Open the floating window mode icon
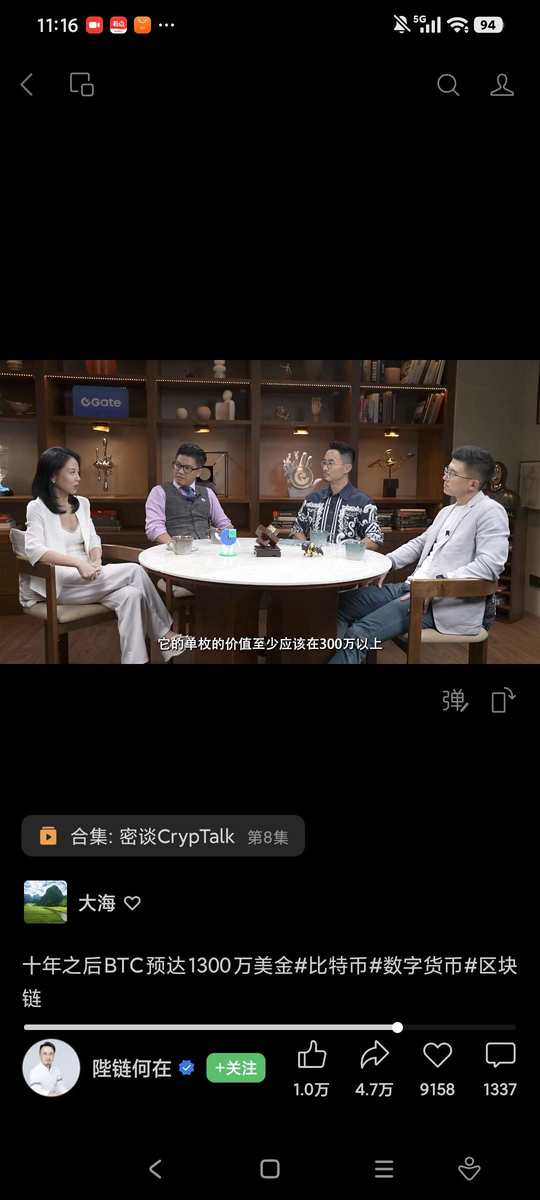This screenshot has width=540, height=1200. point(82,85)
